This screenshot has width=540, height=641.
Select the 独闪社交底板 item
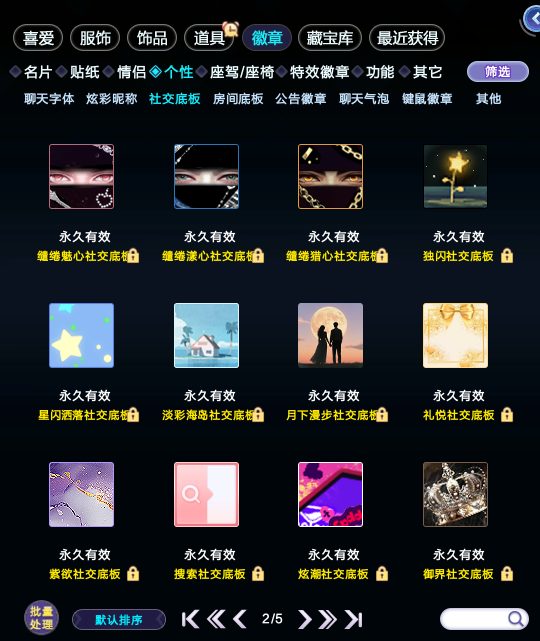coord(455,176)
